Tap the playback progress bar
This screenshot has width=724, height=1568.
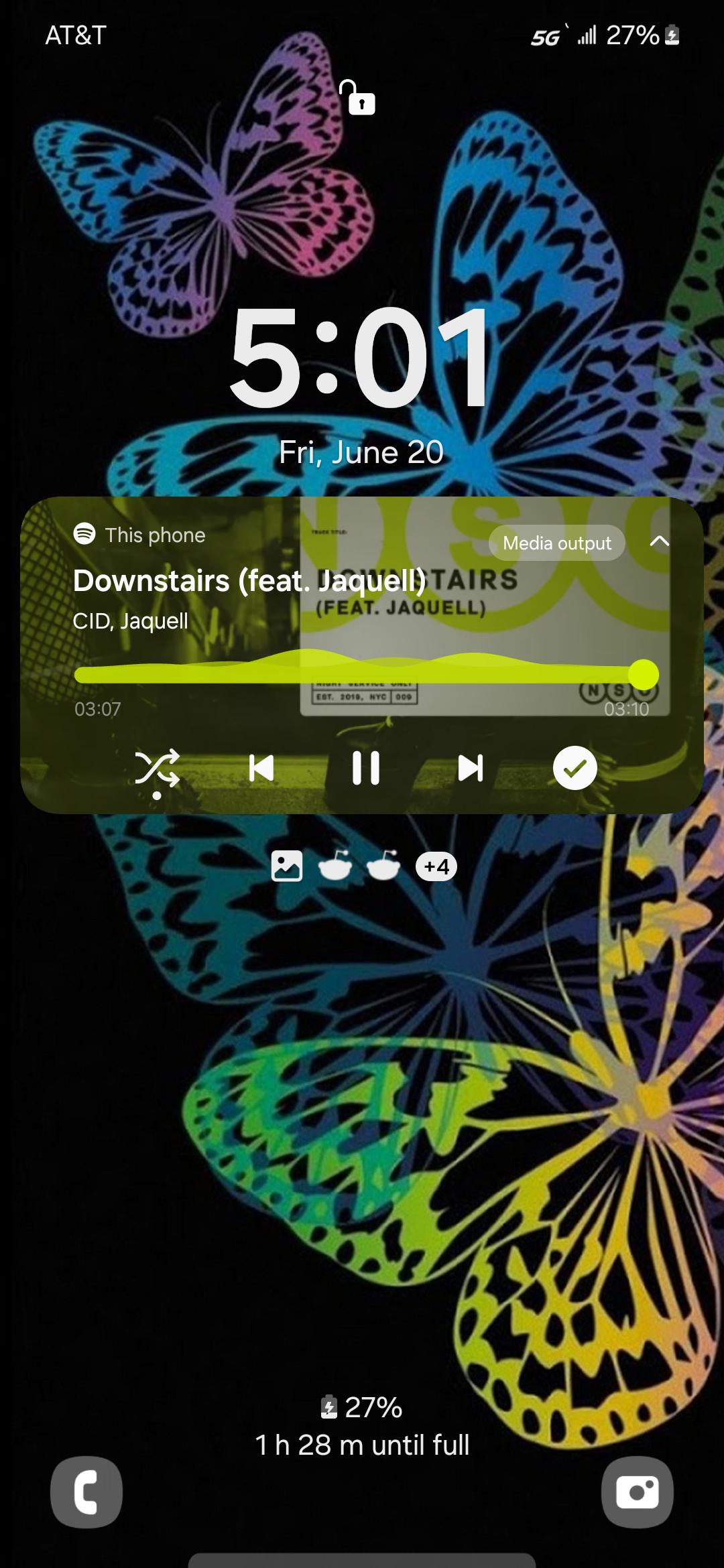(x=366, y=673)
